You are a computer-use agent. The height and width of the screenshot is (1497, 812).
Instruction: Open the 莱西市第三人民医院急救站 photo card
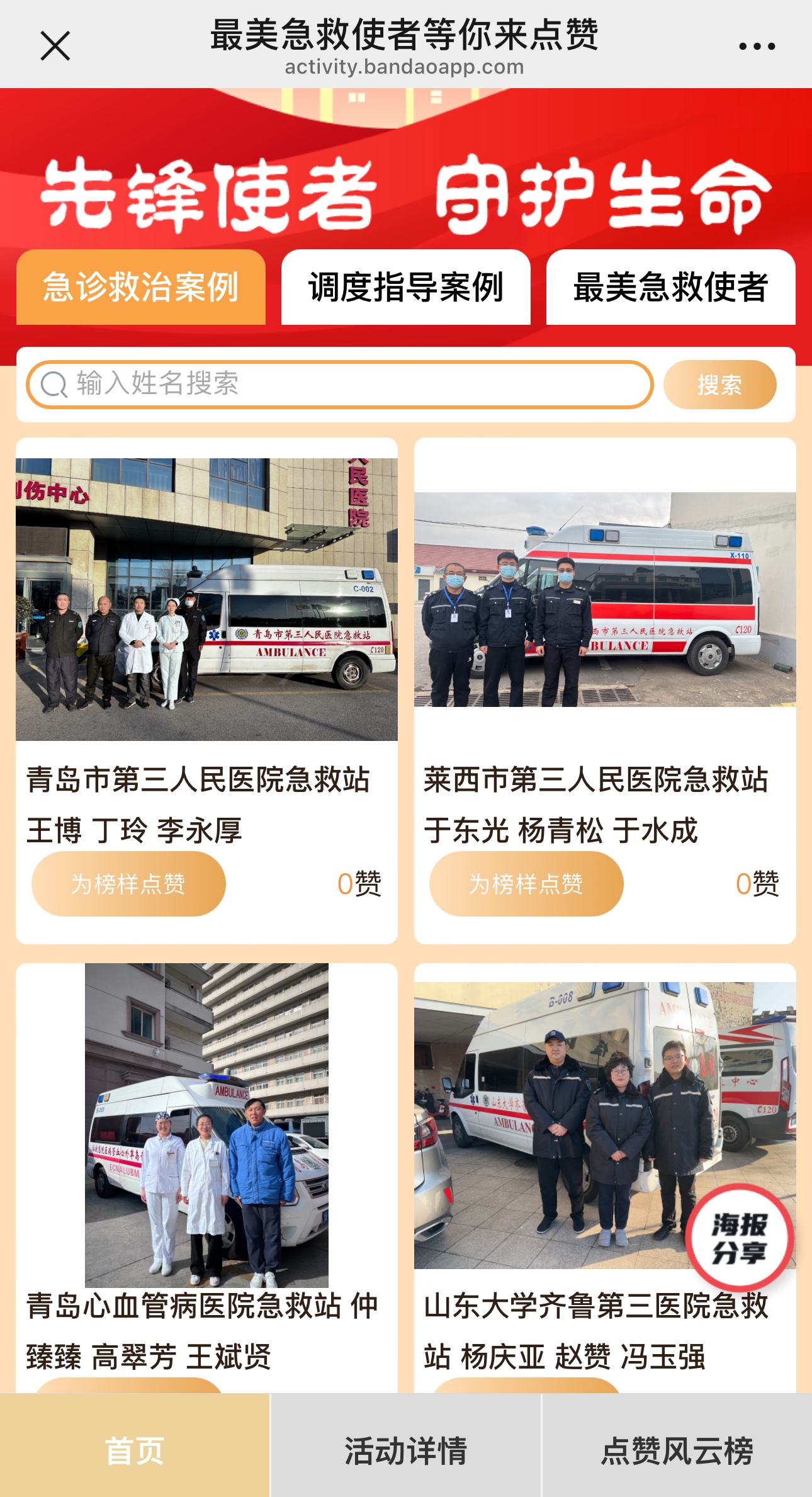coord(605,599)
